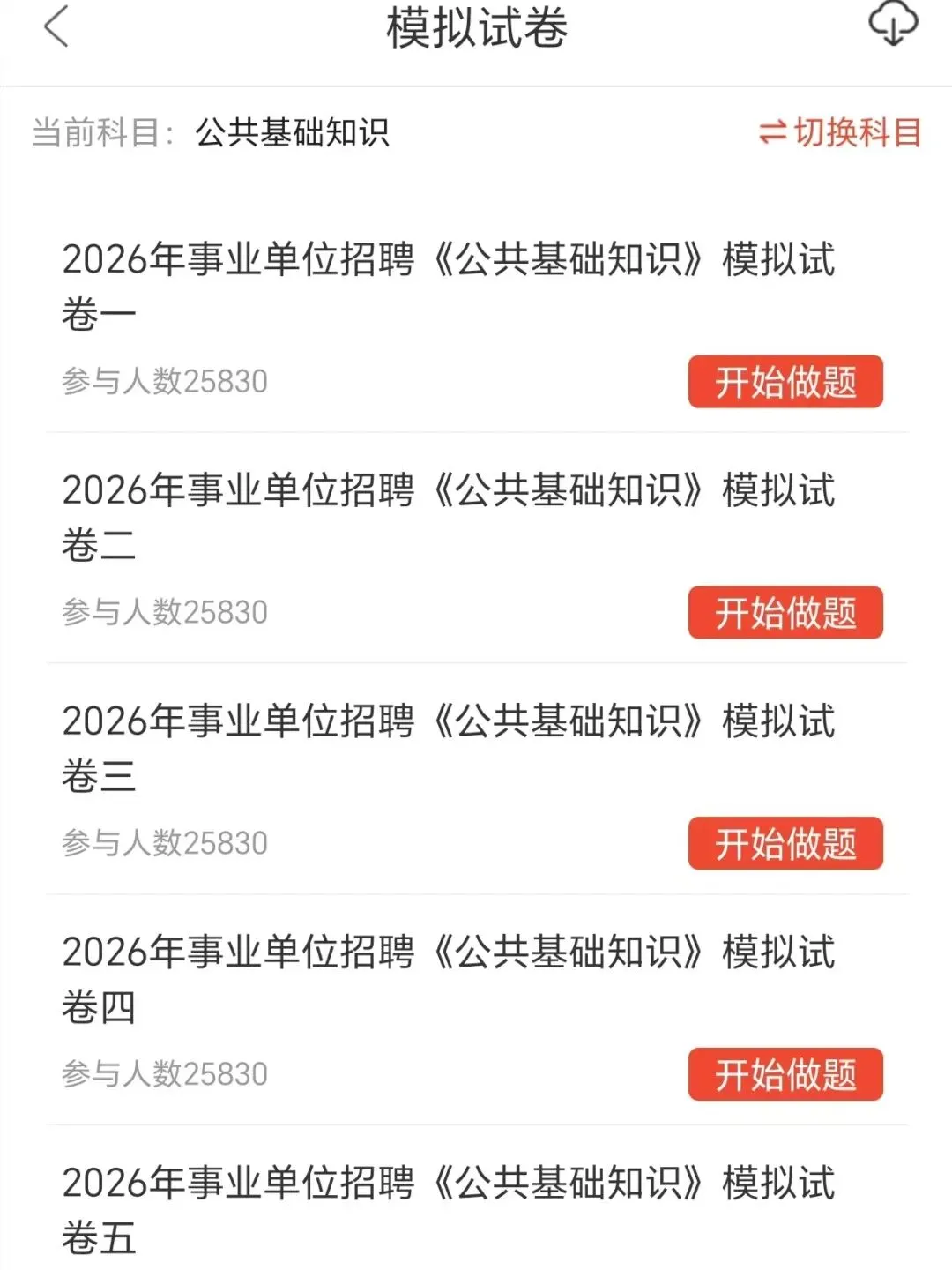View the 模拟试卷四 exam entry
The image size is (952, 1270).
point(448,979)
